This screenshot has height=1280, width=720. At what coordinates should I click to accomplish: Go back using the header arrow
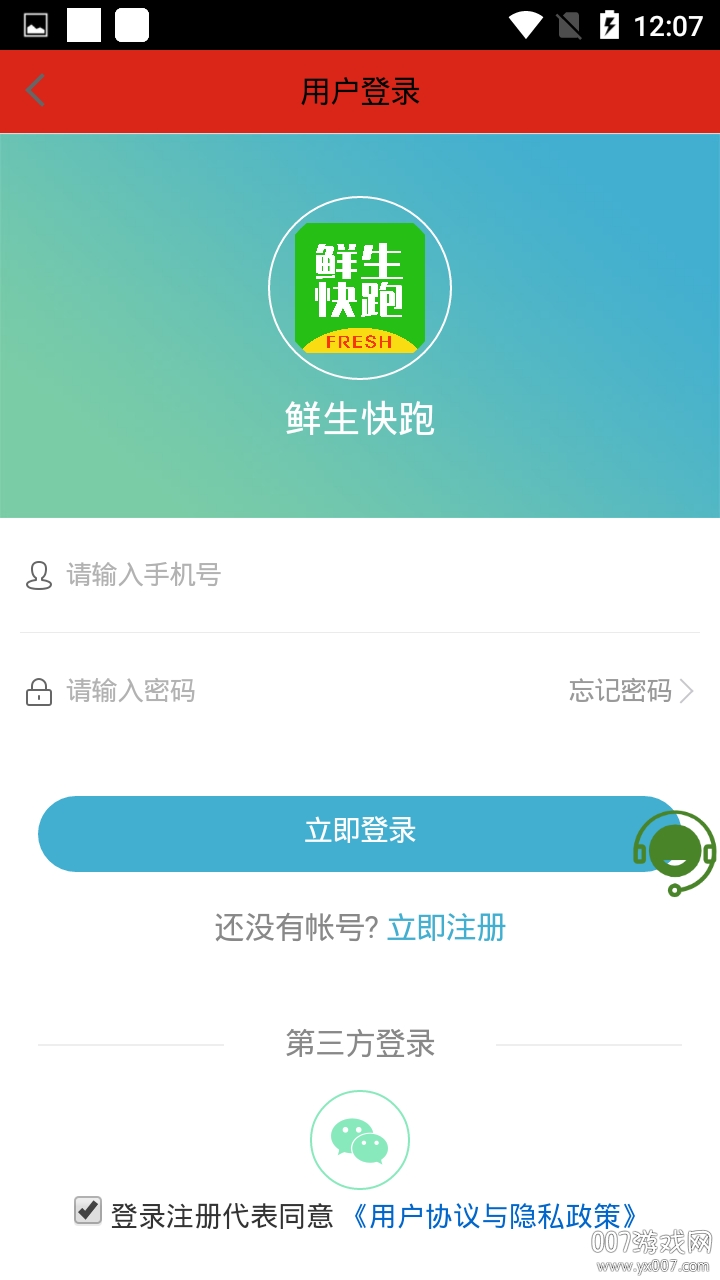(36, 91)
